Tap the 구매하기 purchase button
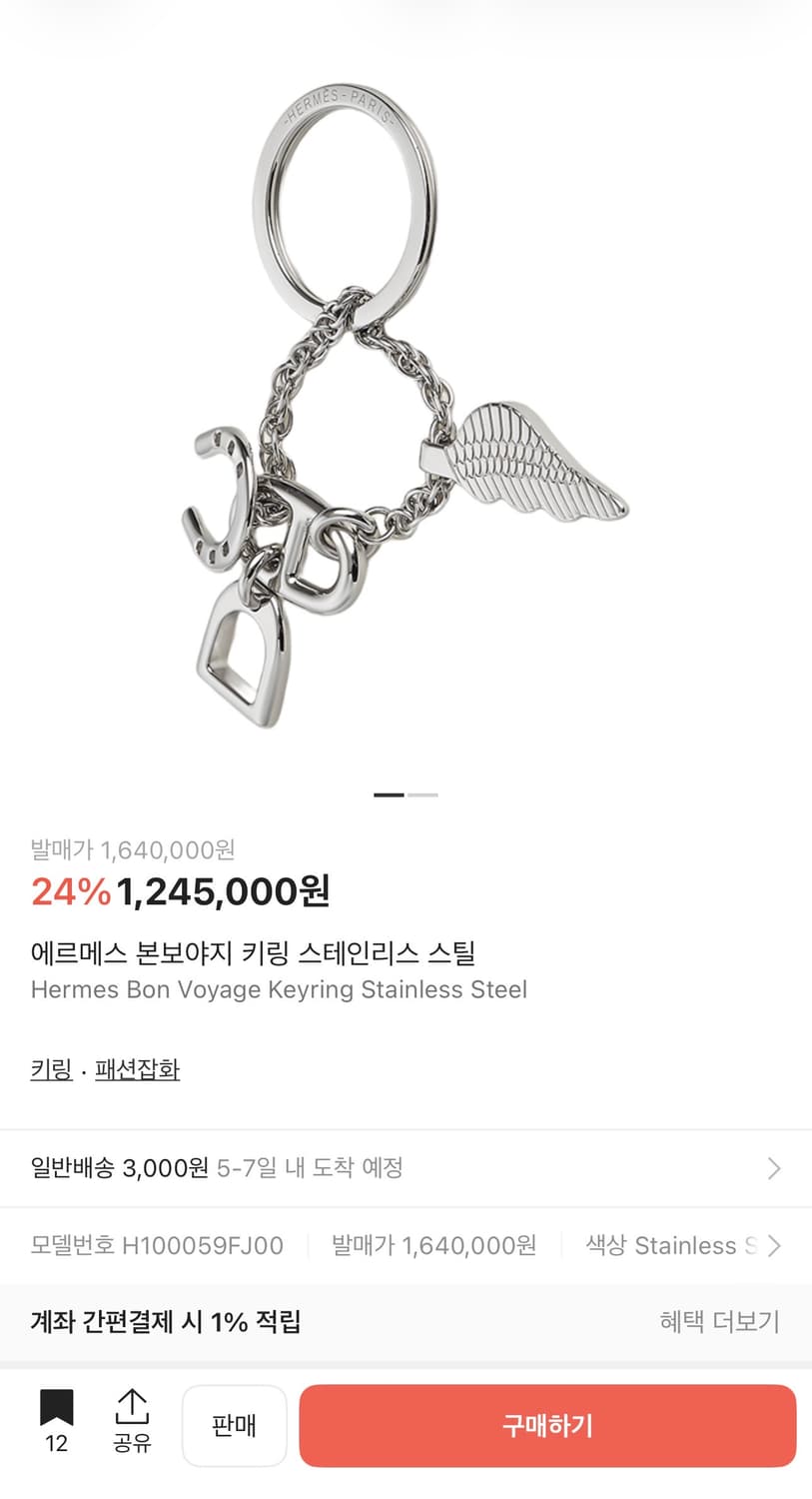 (548, 1426)
